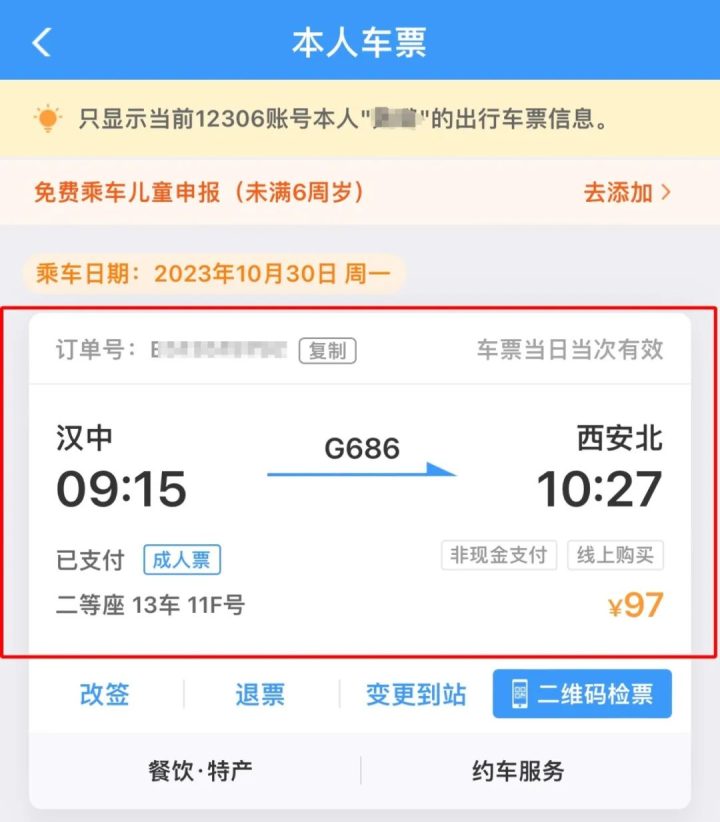Image resolution: width=720 pixels, height=822 pixels.
Task: Go back from the 本人车票 page
Action: point(41,43)
